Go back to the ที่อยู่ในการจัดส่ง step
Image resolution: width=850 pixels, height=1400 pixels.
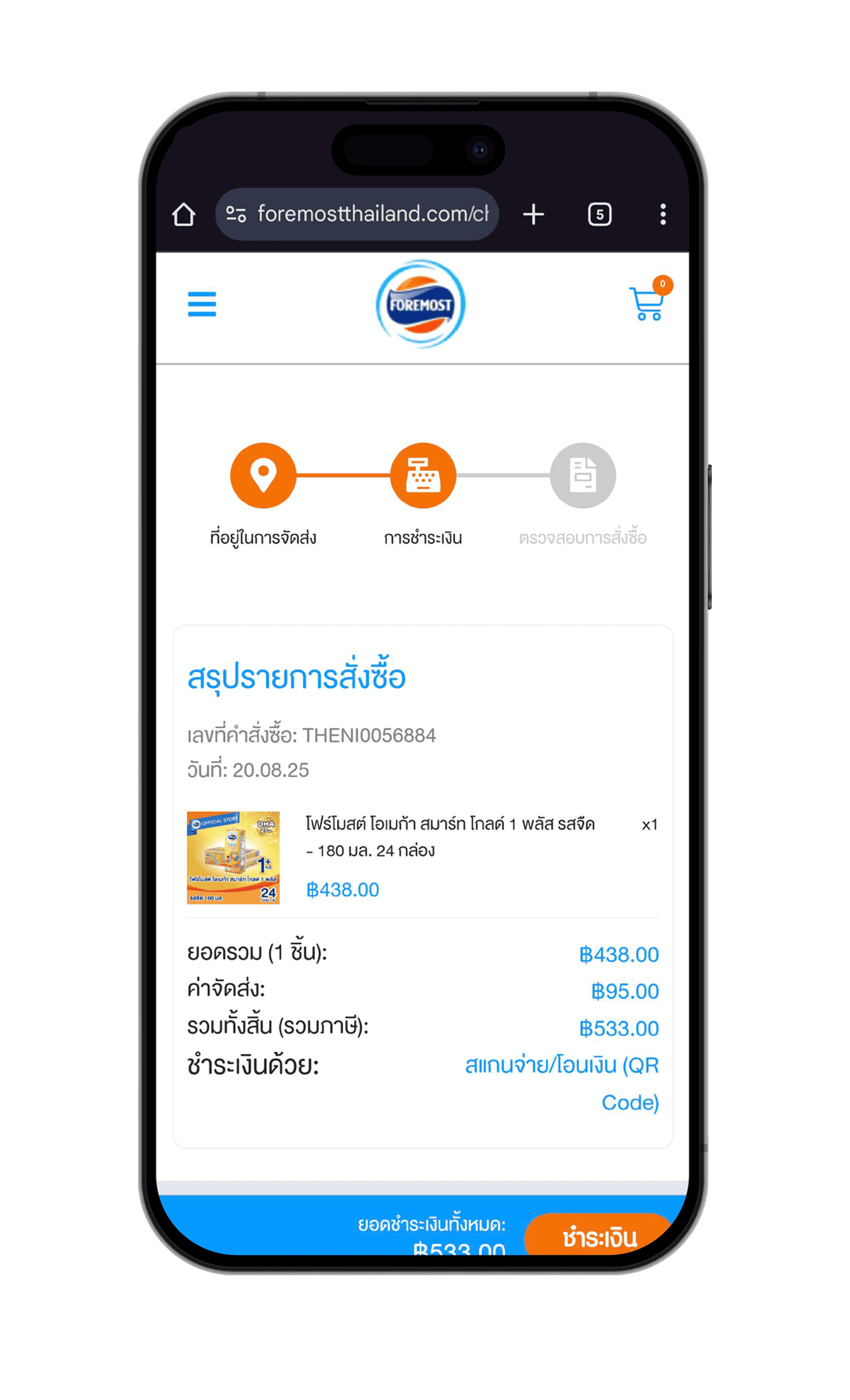(x=263, y=475)
